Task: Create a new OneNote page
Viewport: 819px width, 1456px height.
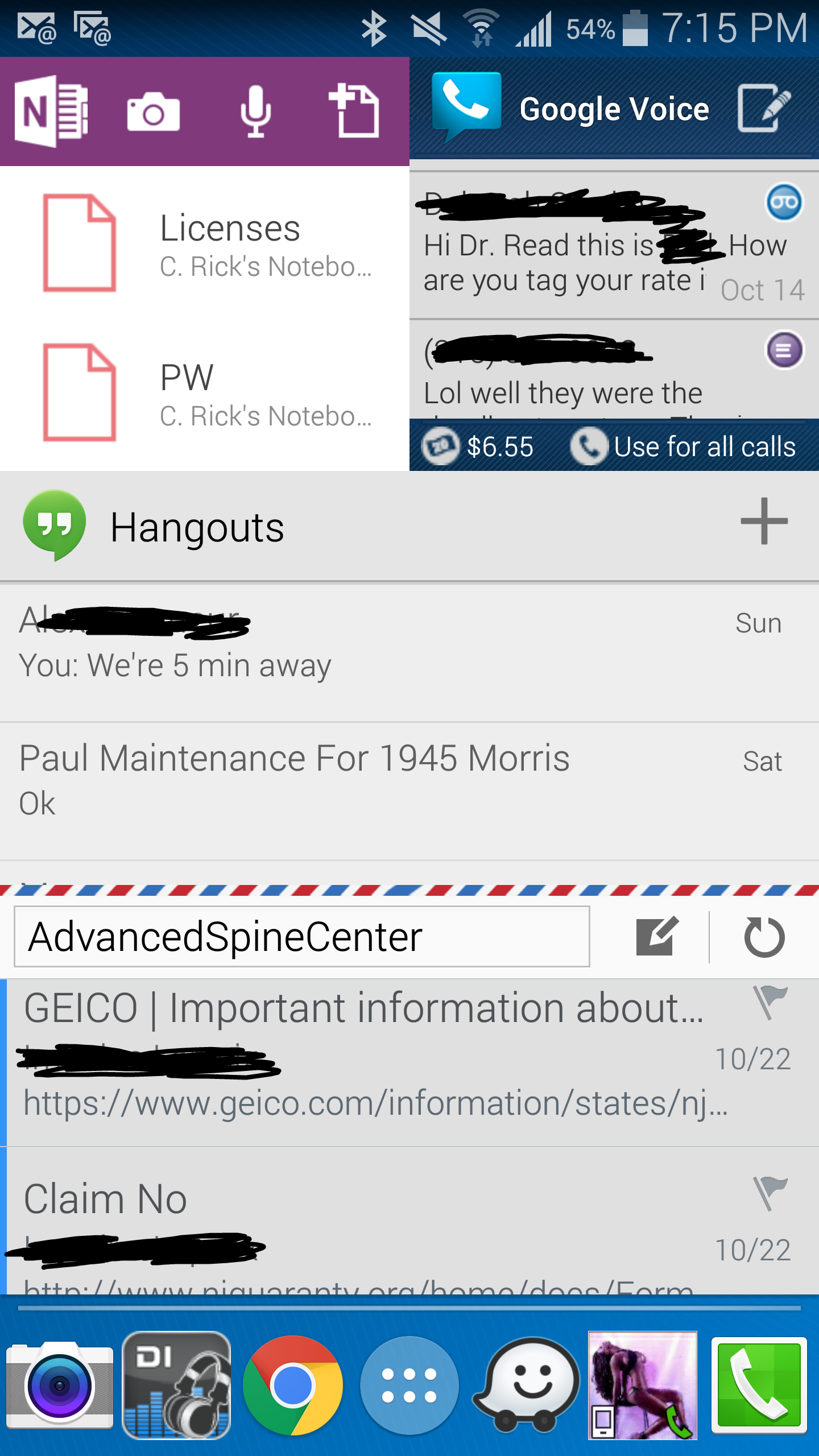Action: click(355, 111)
